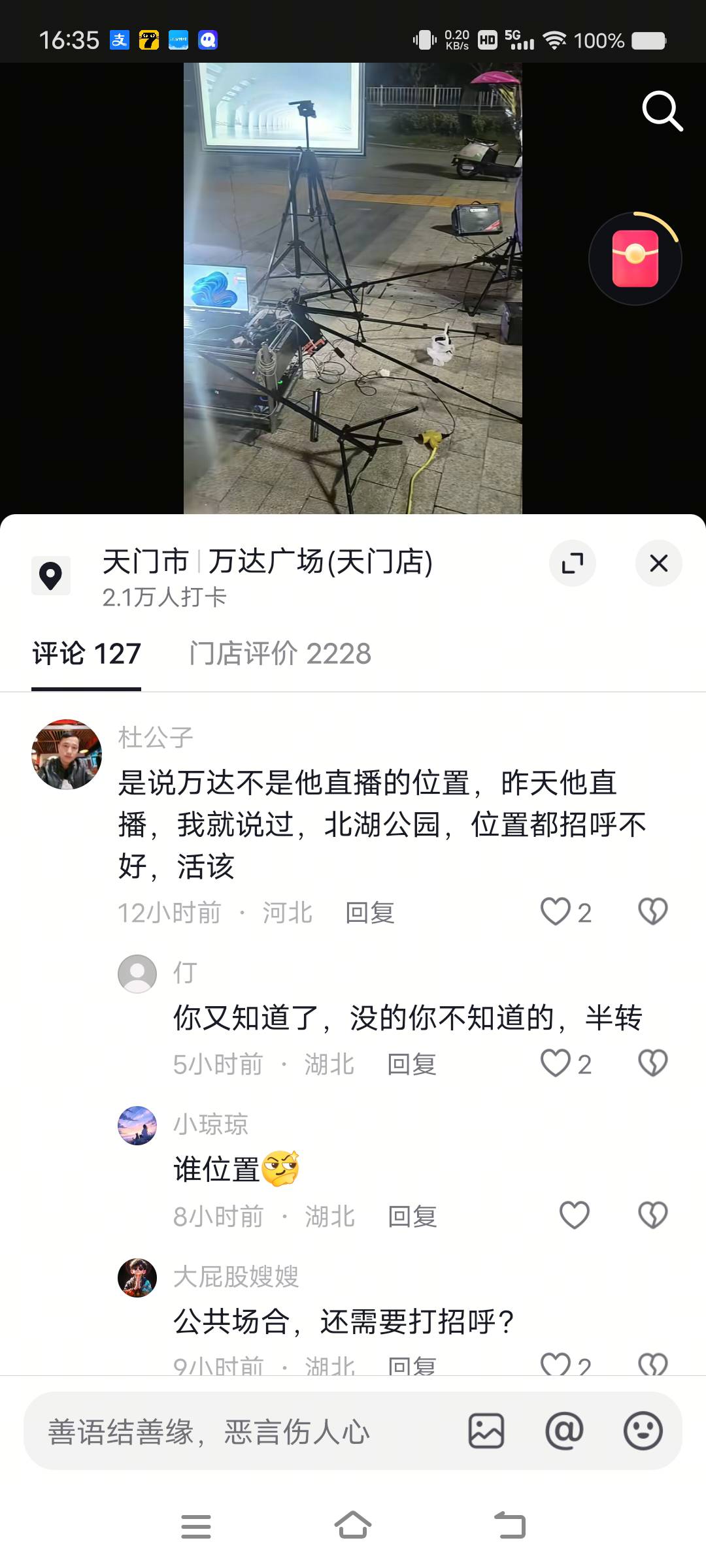Like the comment by 仃
The height and width of the screenshot is (1568, 706).
(556, 1064)
